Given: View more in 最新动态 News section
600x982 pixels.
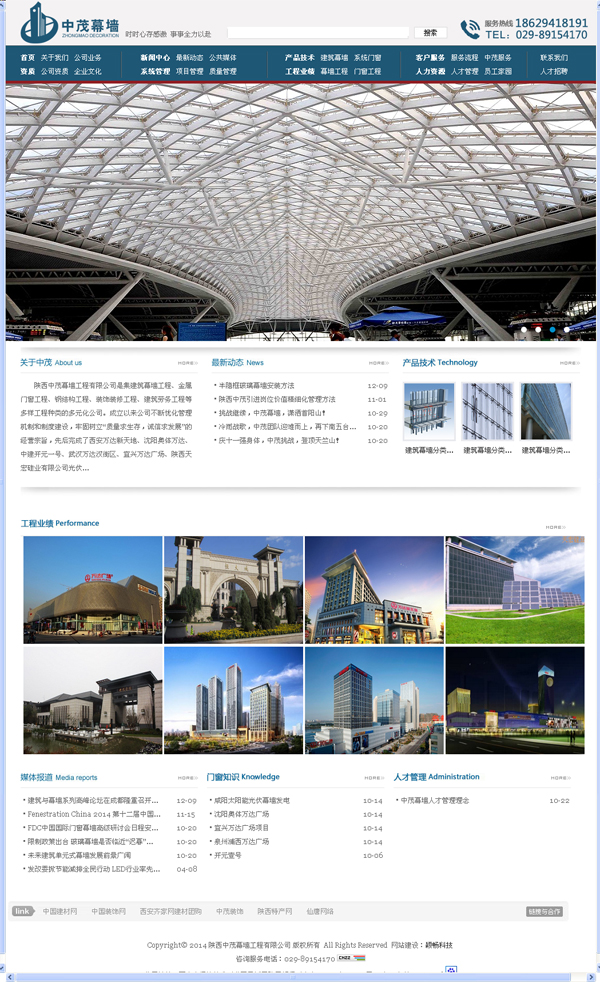Looking at the screenshot, I should click(x=378, y=363).
